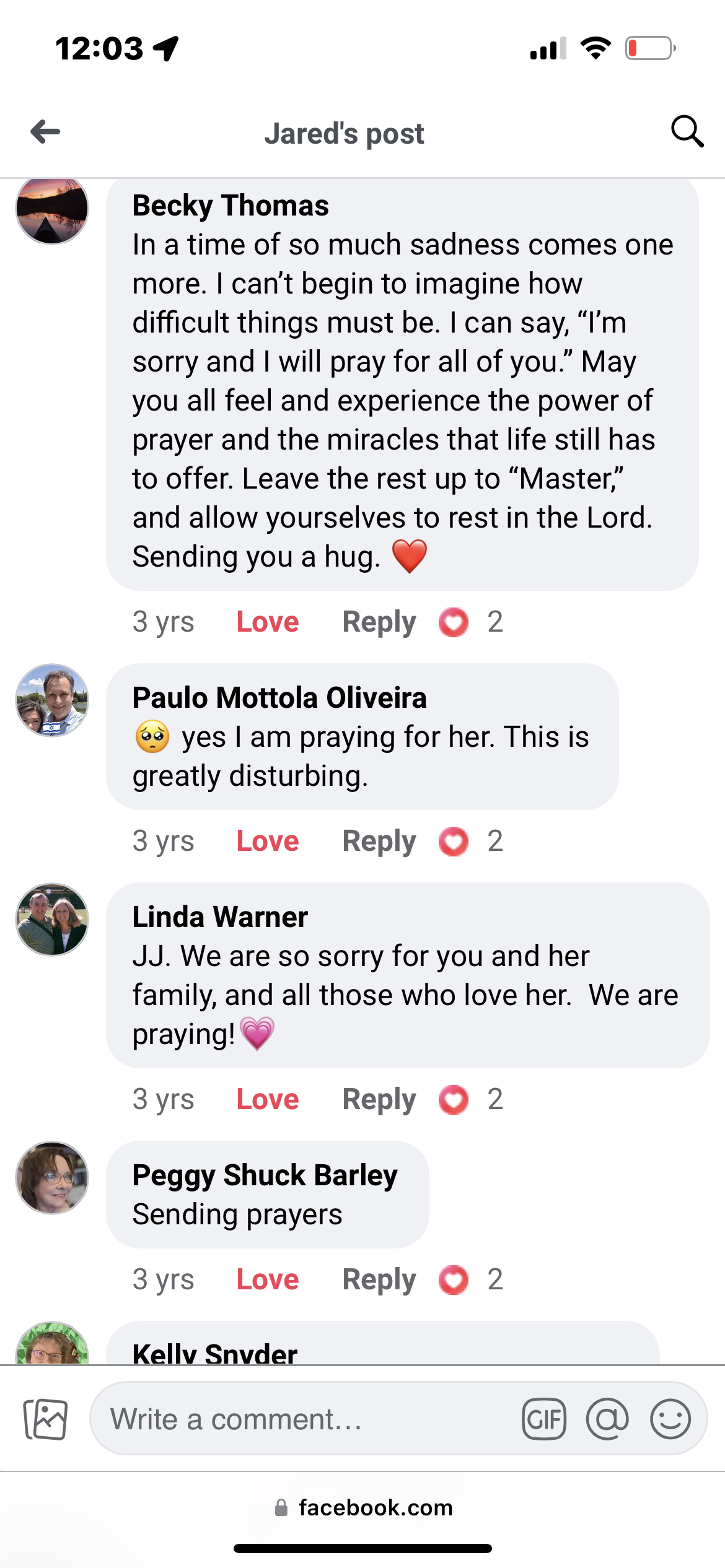
Task: Open Linda Warner's profile picture
Action: 52,920
